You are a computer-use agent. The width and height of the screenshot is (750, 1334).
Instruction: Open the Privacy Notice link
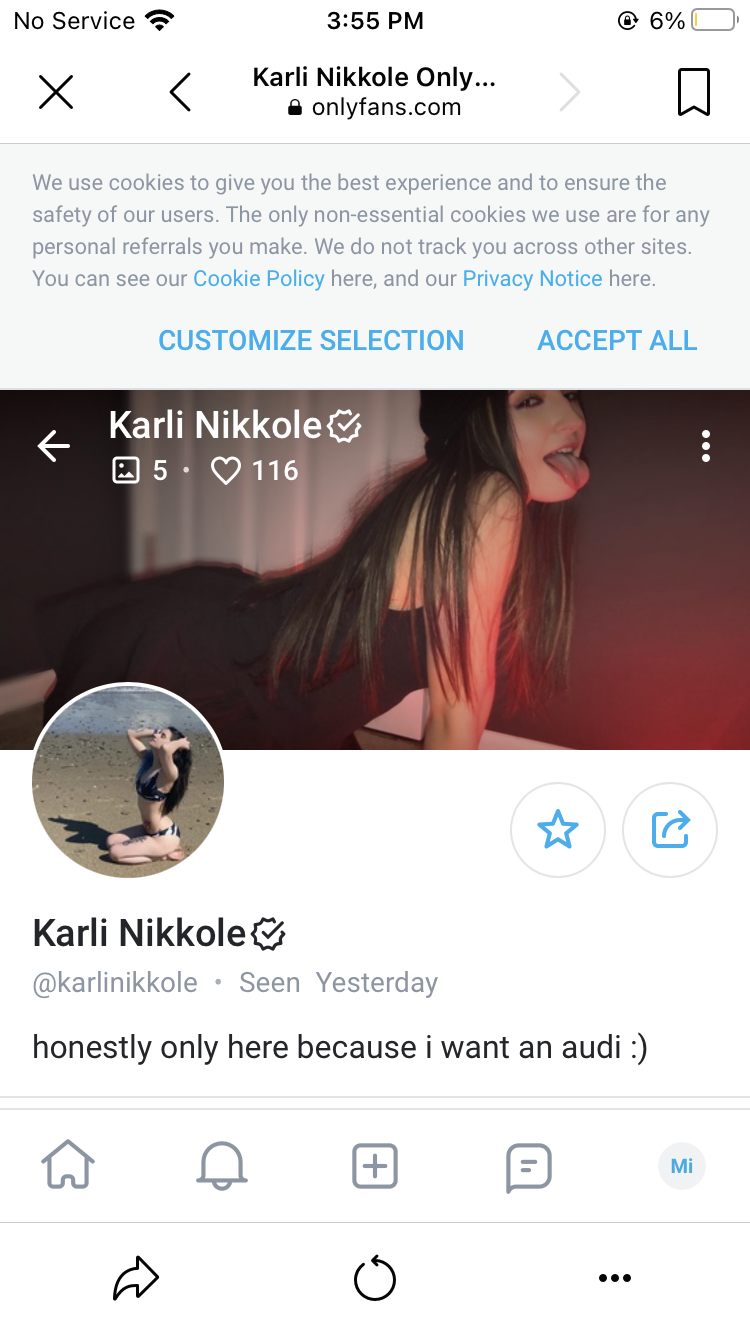pos(532,278)
